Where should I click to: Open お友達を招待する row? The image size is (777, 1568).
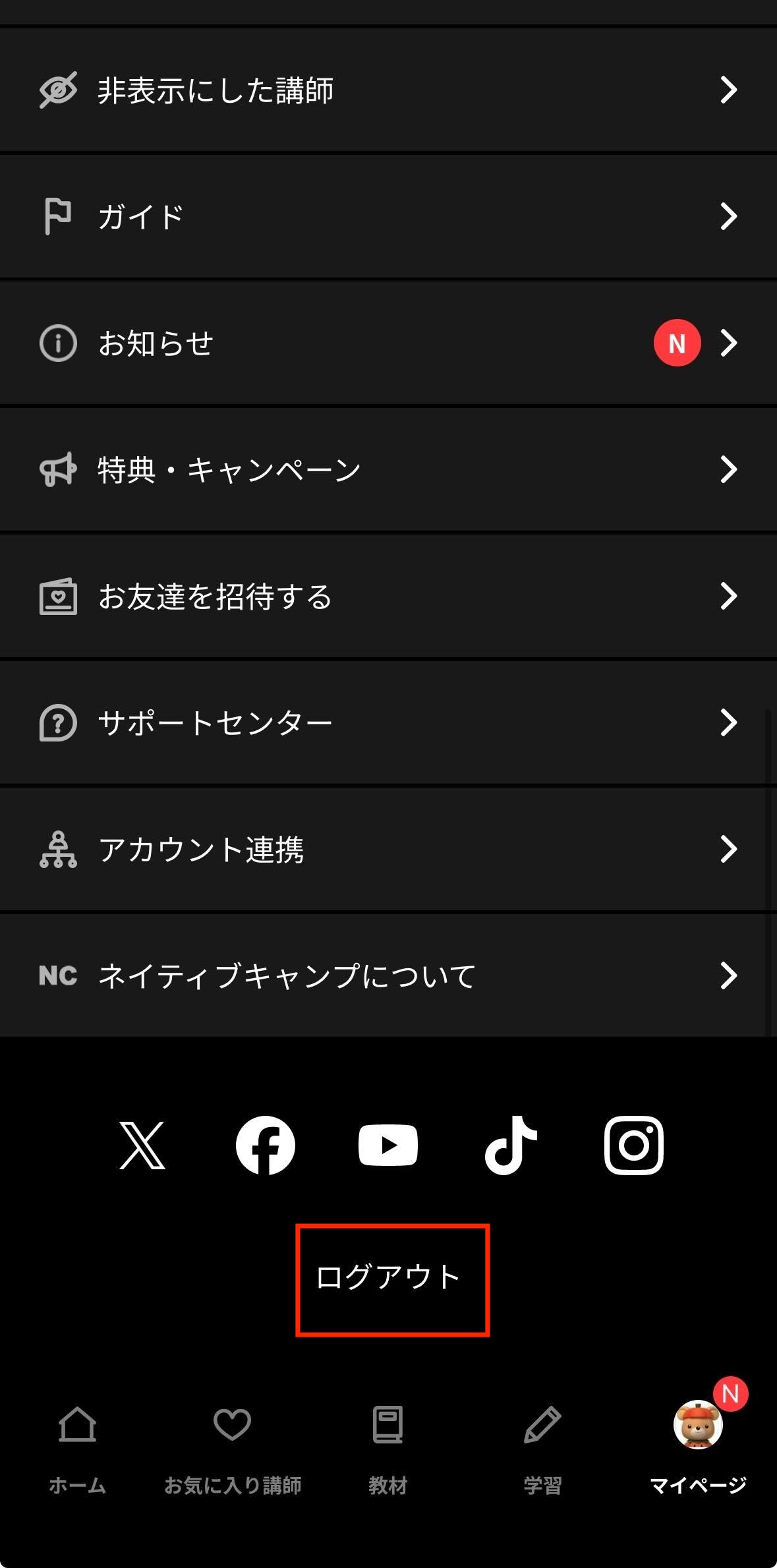click(388, 596)
